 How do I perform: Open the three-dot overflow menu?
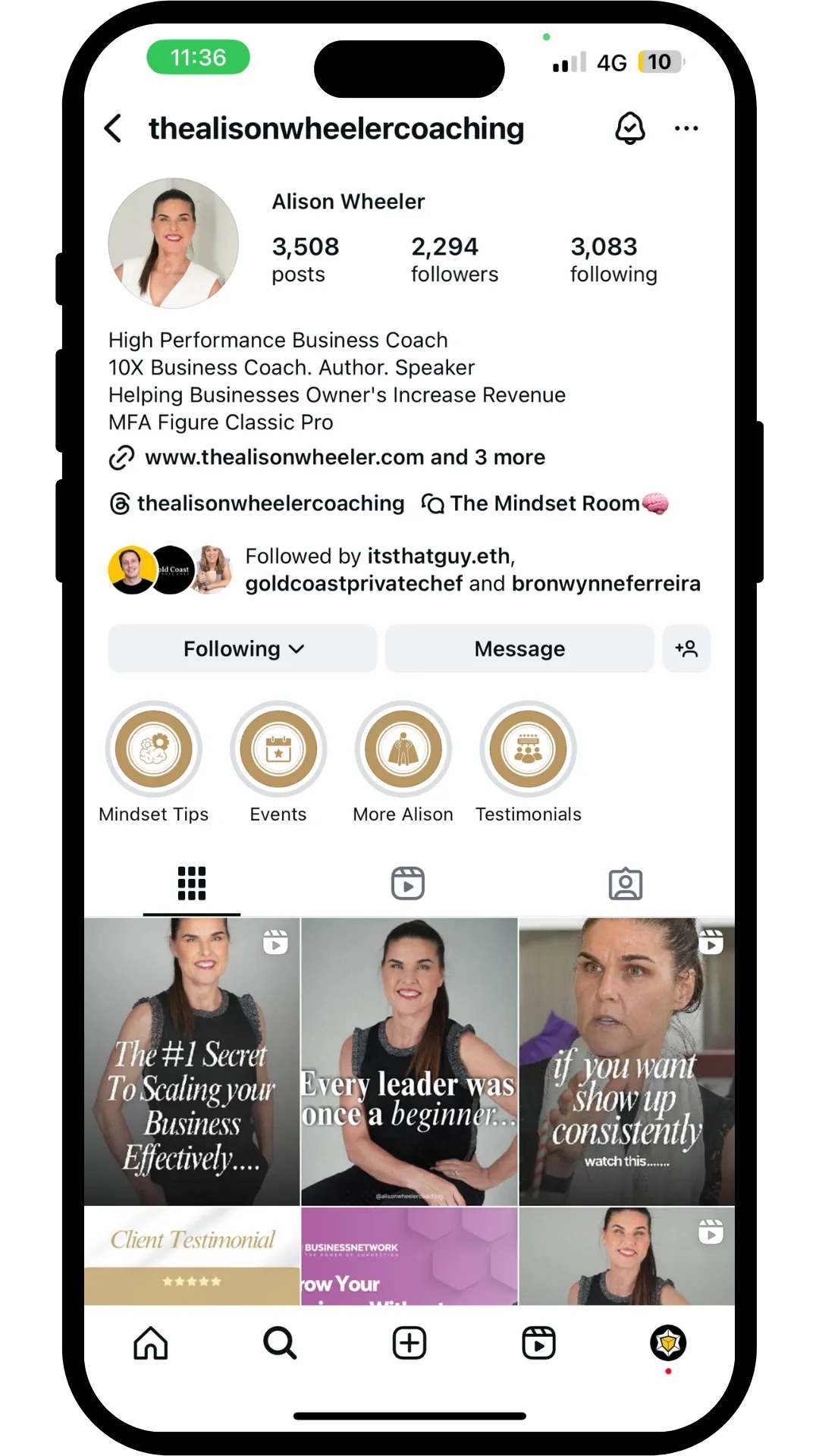[x=686, y=128]
